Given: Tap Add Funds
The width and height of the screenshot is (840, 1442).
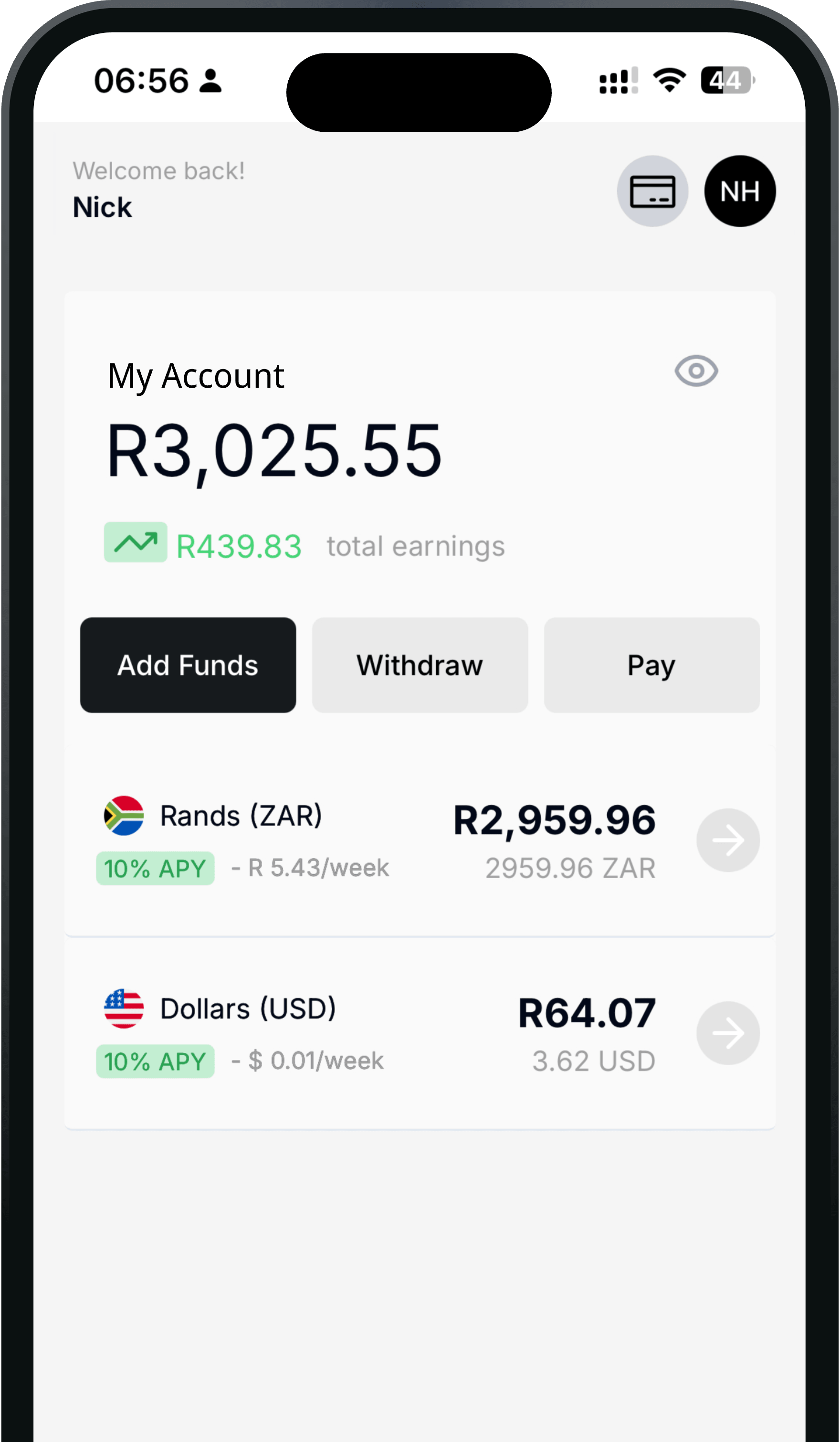Looking at the screenshot, I should click(x=188, y=665).
